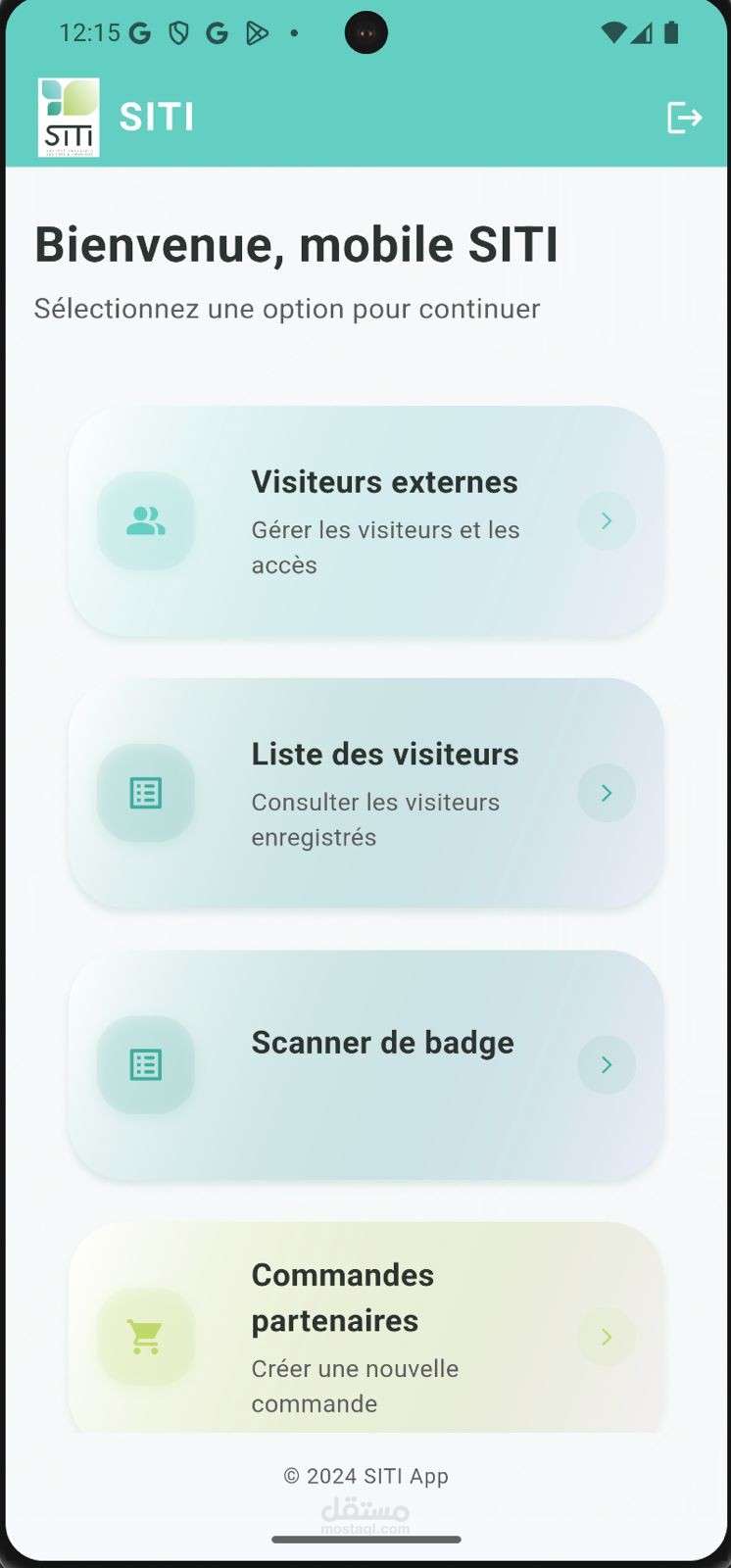This screenshot has height=1568, width=731.
Task: Open the Visiteurs externes card
Action: click(x=366, y=521)
